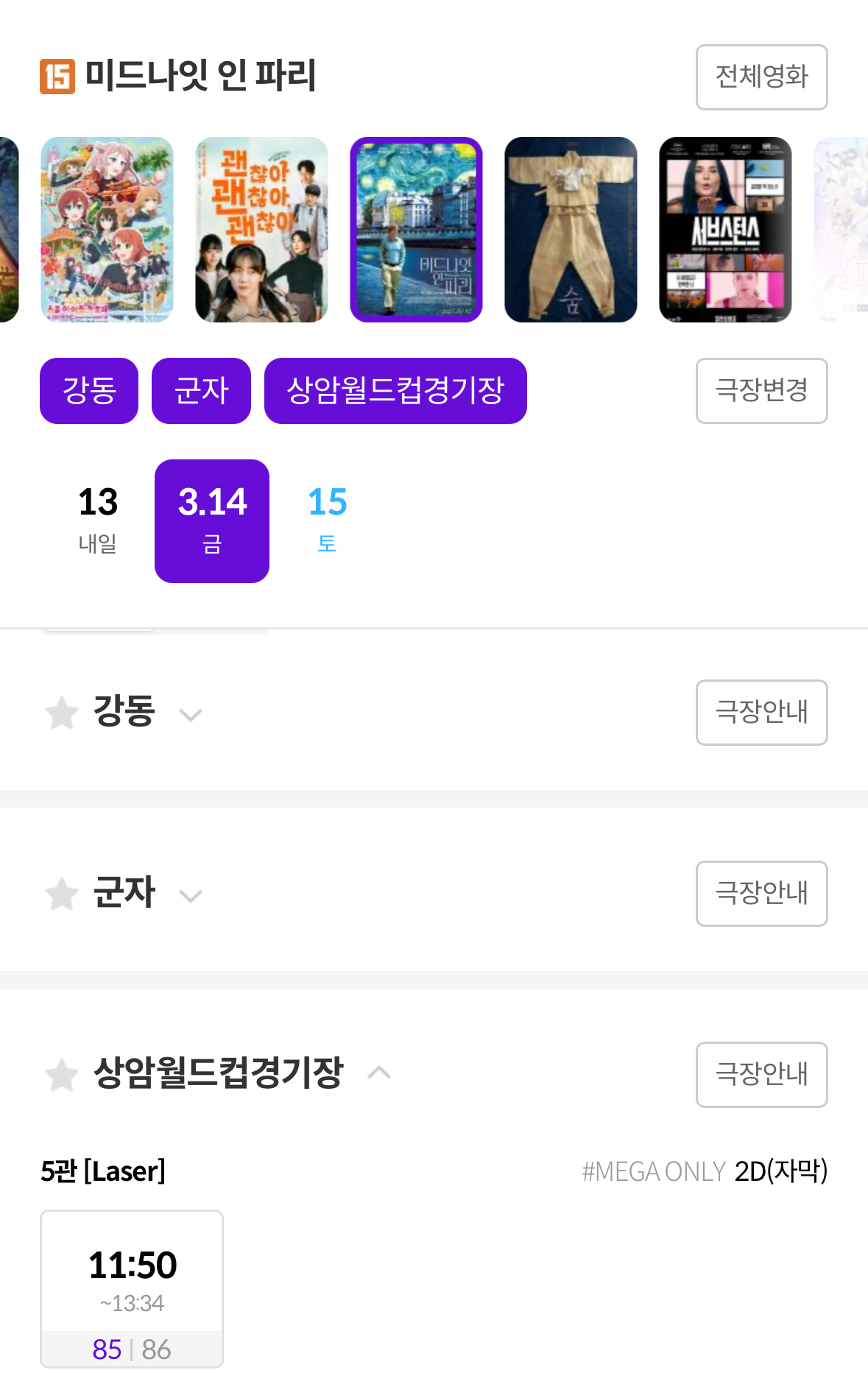Expand the 군자 theater showtimes
868x1398 pixels.
[x=191, y=895]
